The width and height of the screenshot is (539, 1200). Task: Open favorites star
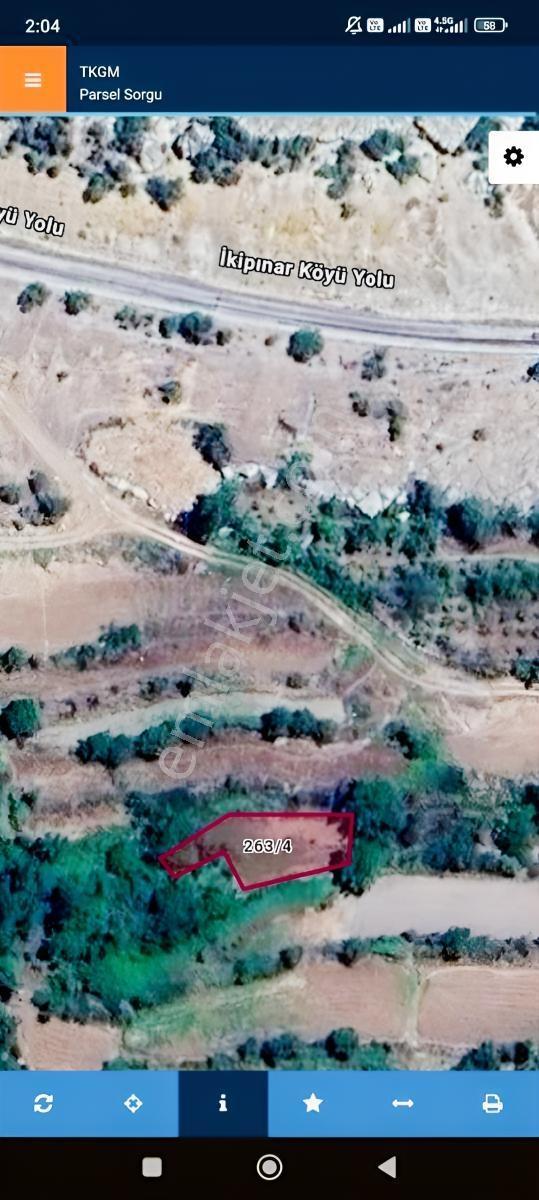(x=313, y=1103)
